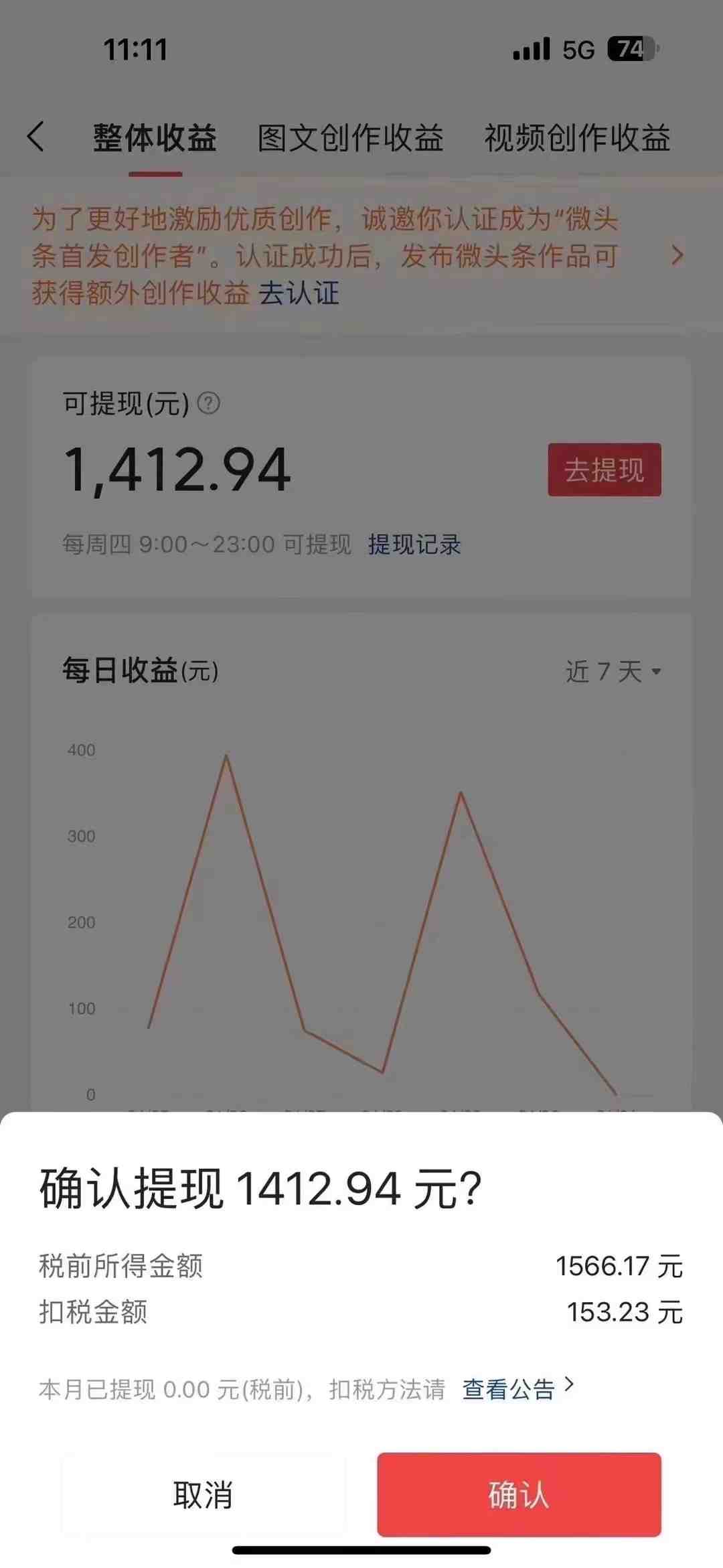The height and width of the screenshot is (1568, 723).
Task: Switch to the 图文创作收益 tab
Action: 351,137
